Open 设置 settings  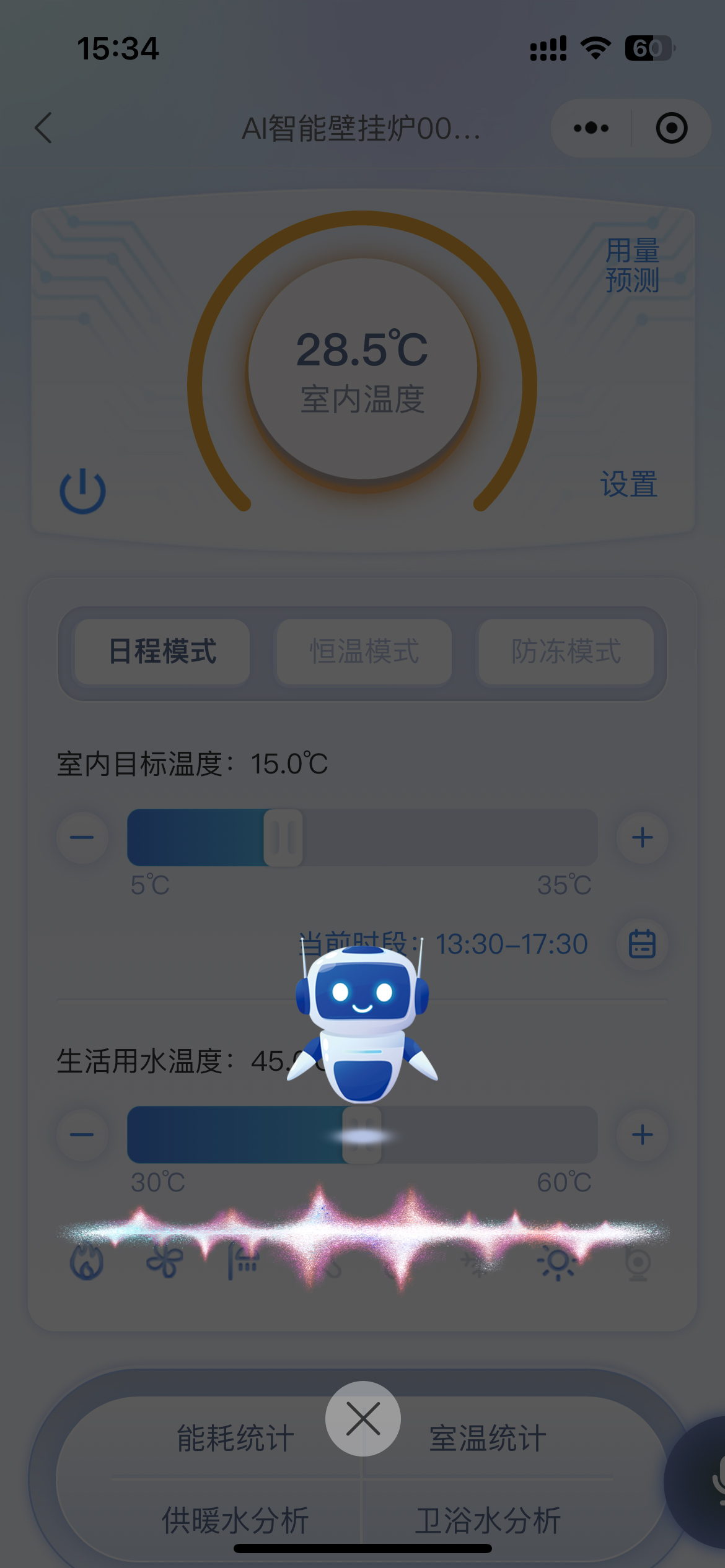point(628,484)
